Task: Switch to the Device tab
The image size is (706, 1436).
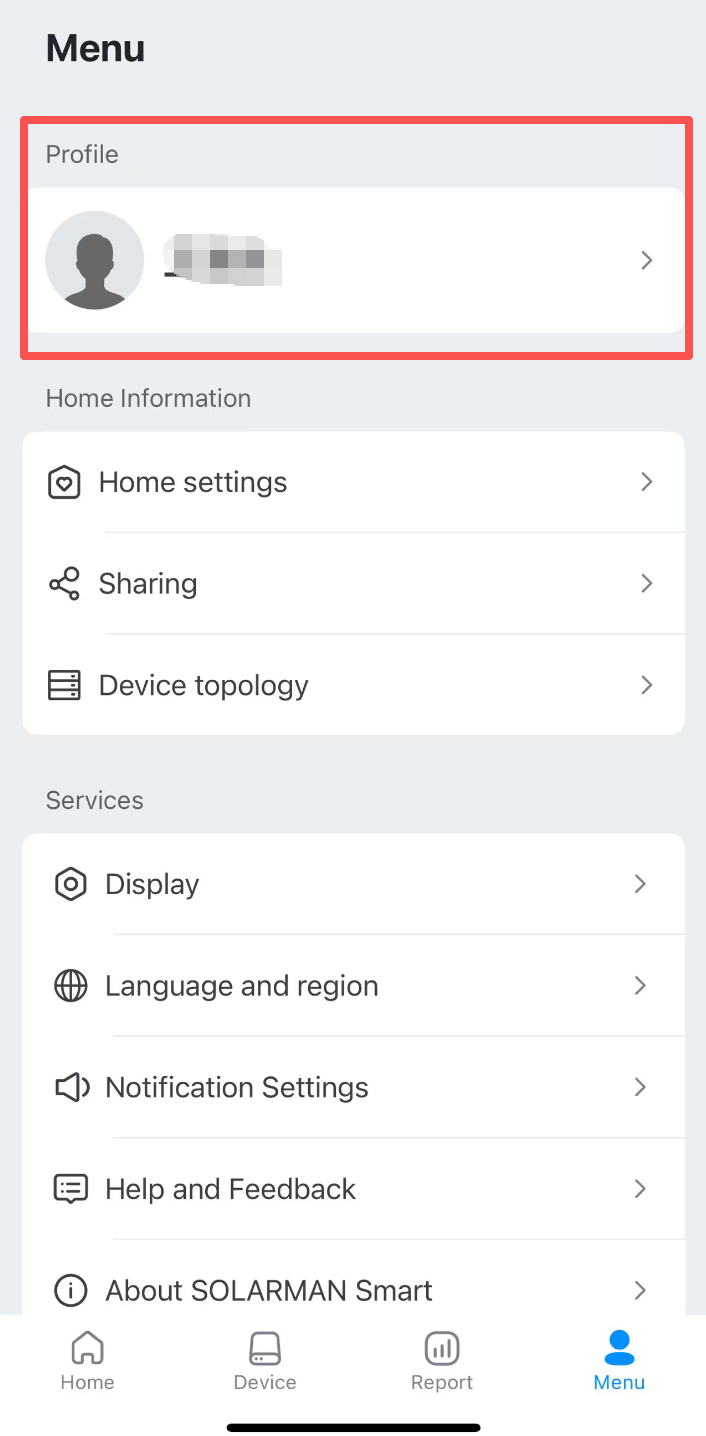Action: click(x=265, y=1362)
